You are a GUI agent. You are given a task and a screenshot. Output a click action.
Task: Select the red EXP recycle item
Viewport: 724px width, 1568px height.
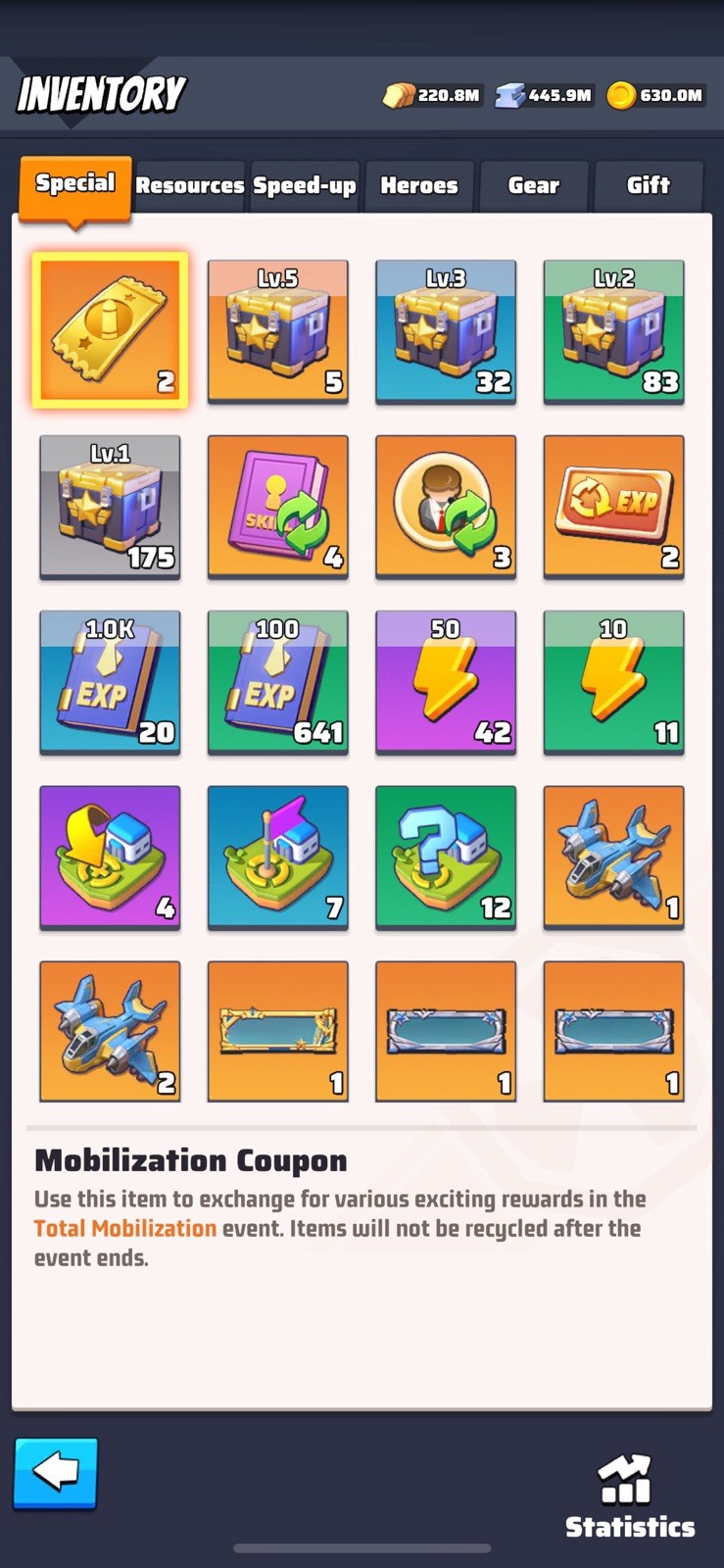(x=613, y=507)
